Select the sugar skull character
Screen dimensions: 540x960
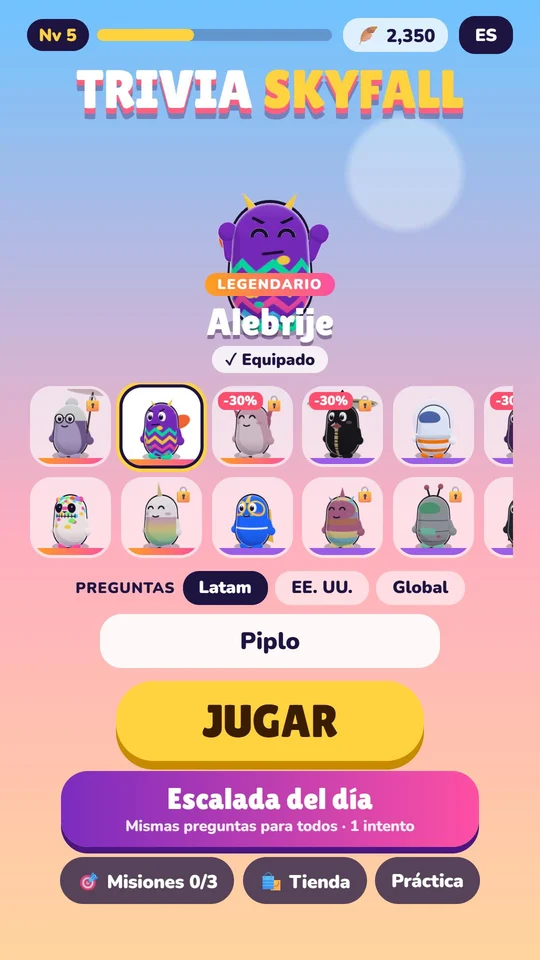pos(70,517)
